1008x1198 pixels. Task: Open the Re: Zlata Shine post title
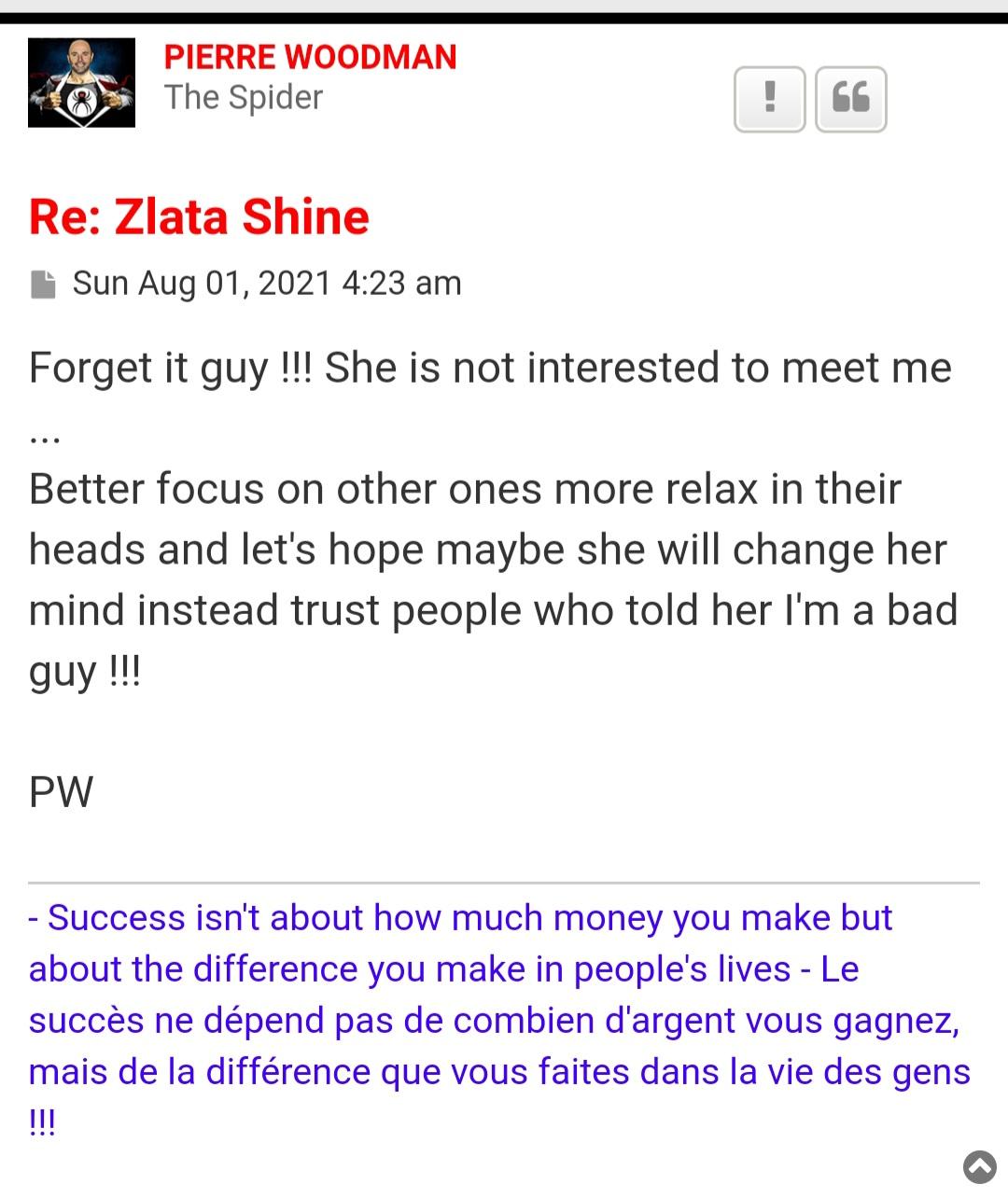(199, 216)
